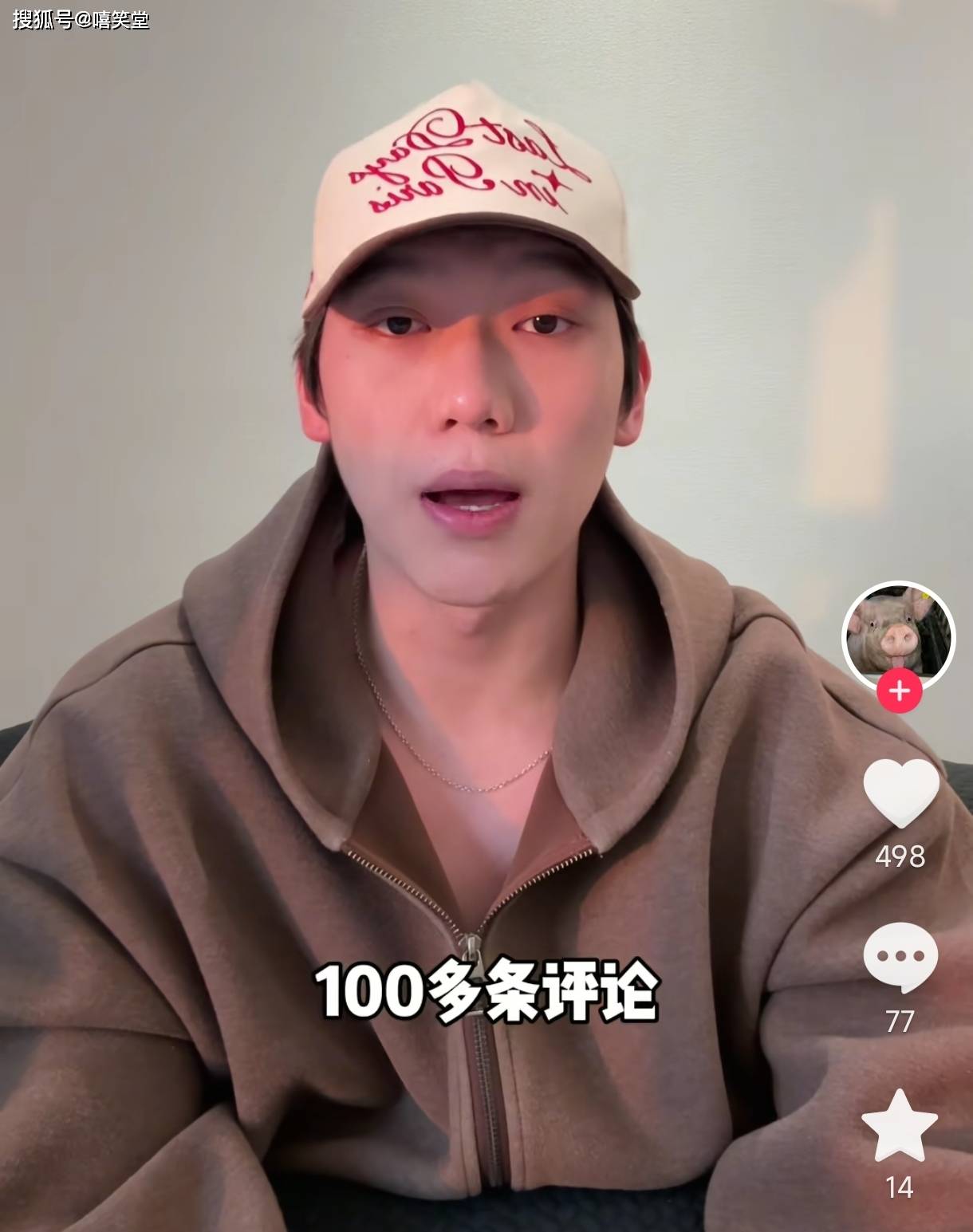Open the 77 comments

click(x=900, y=956)
